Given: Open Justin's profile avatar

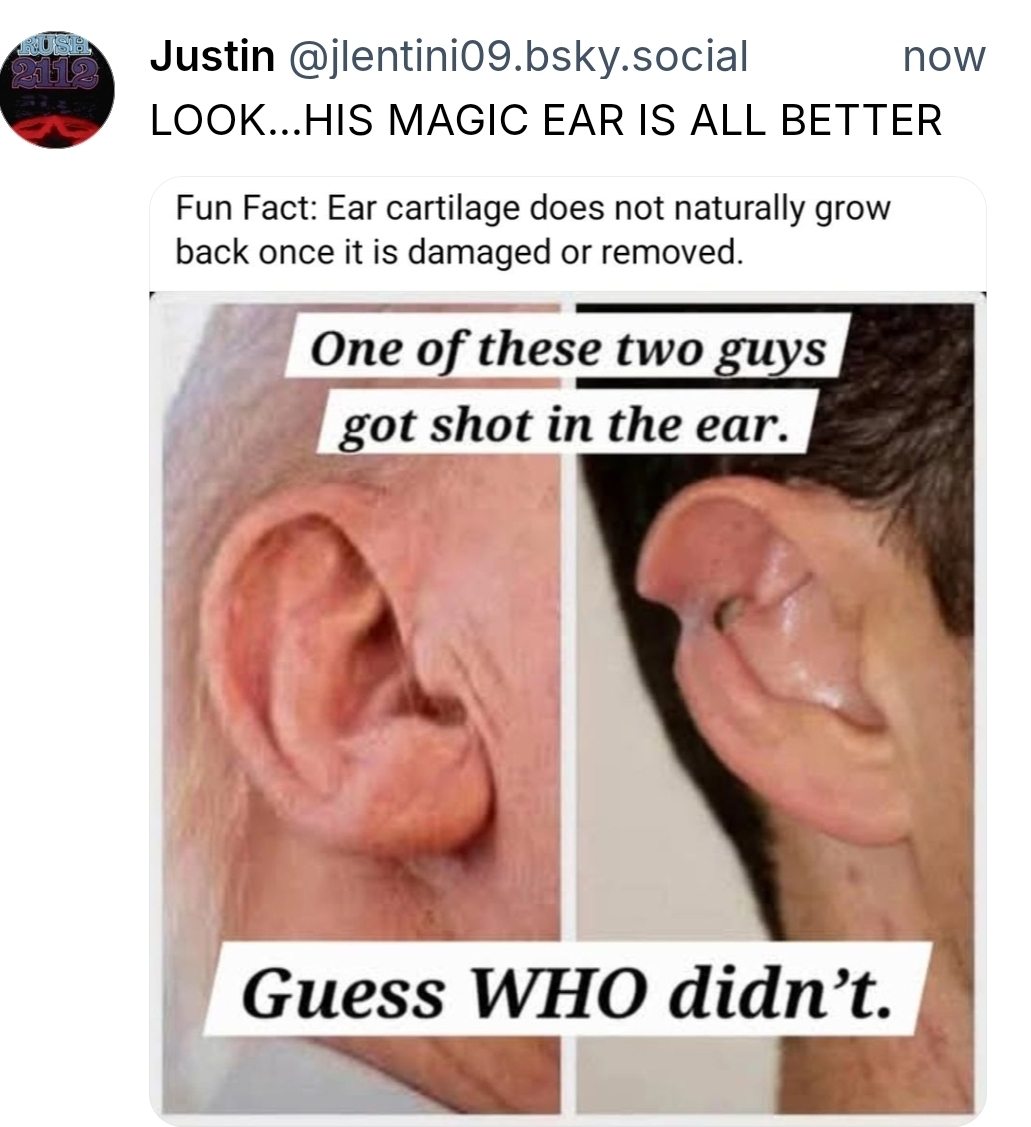Looking at the screenshot, I should click(56, 89).
